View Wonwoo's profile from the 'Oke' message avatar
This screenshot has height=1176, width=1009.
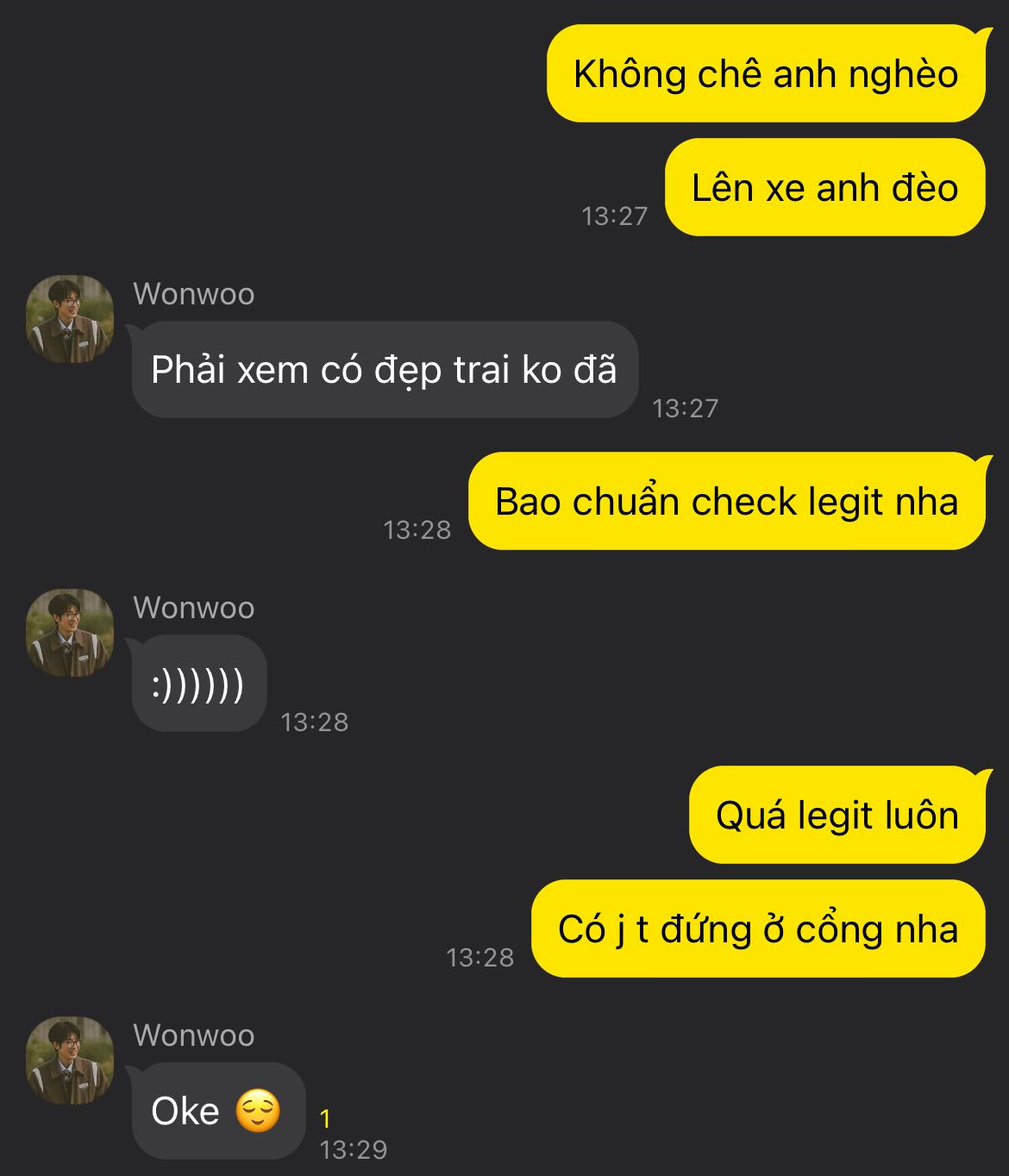tap(70, 1060)
